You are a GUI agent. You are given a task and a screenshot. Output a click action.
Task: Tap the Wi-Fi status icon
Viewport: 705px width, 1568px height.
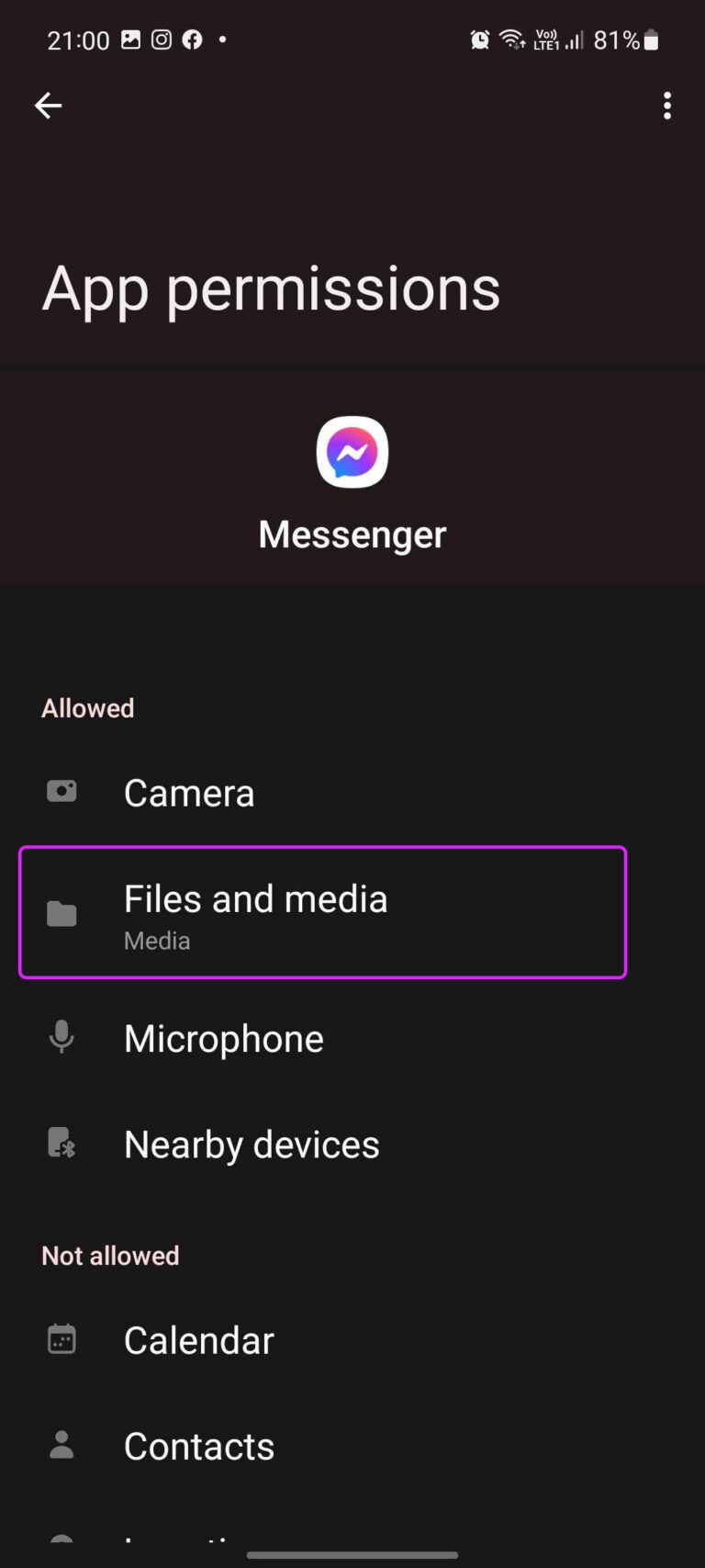tap(509, 39)
